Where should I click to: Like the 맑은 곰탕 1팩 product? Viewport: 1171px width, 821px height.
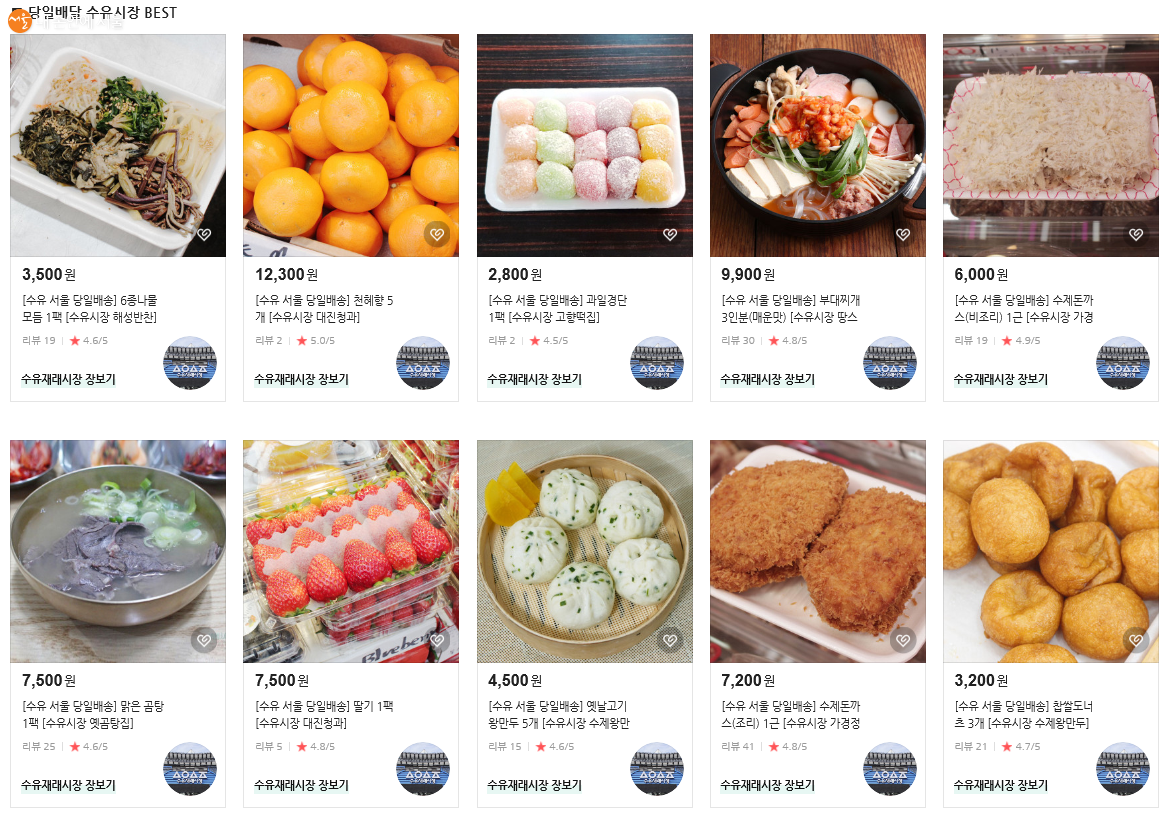(203, 640)
